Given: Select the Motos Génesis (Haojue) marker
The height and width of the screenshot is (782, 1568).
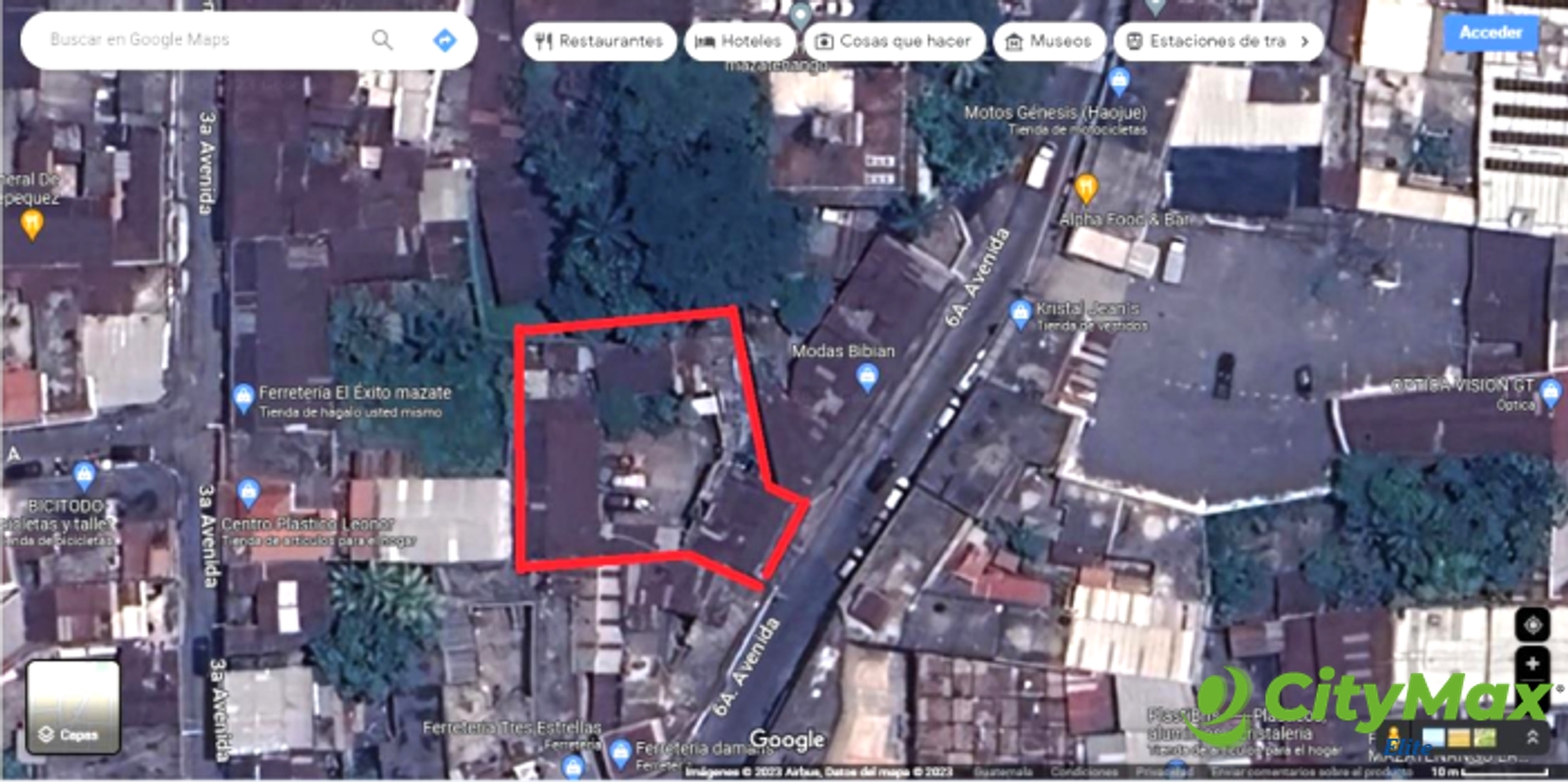Looking at the screenshot, I should (x=1119, y=80).
